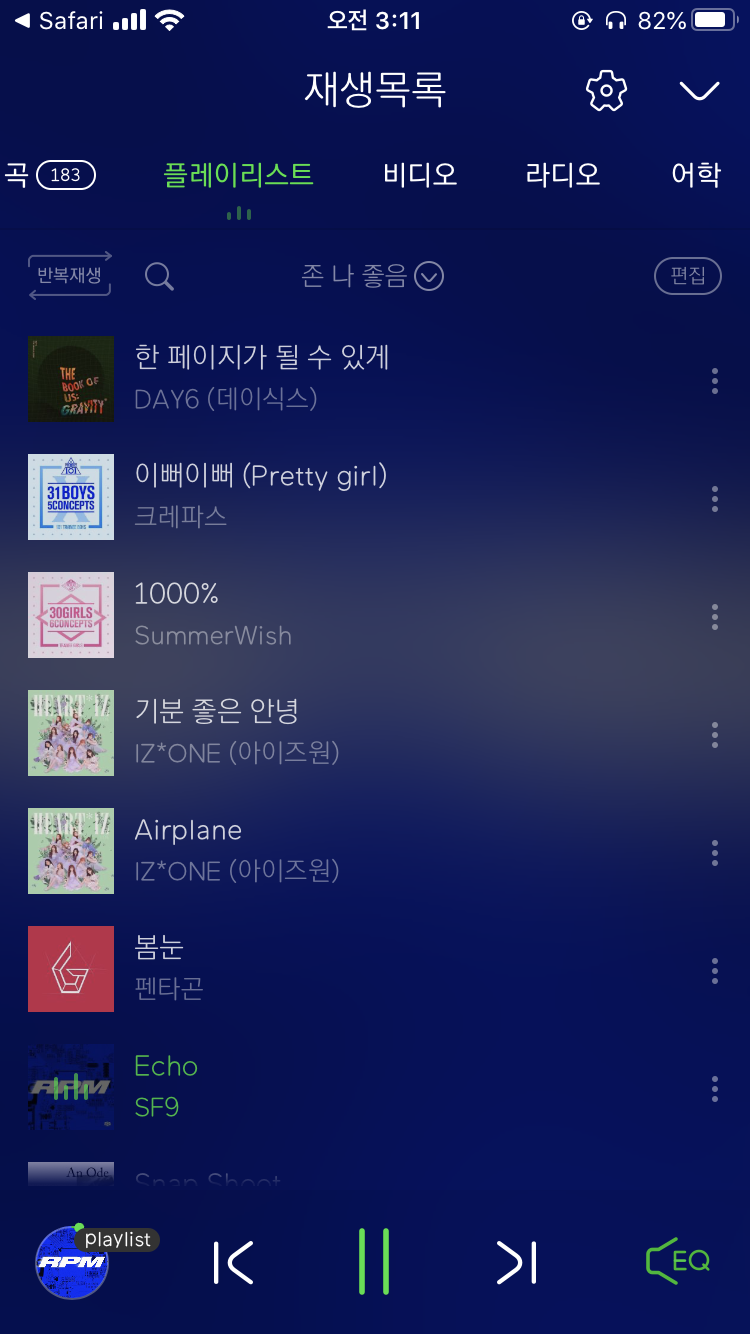750x1334 pixels.
Task: Select the DAY6 album art thumbnail
Action: 71,379
